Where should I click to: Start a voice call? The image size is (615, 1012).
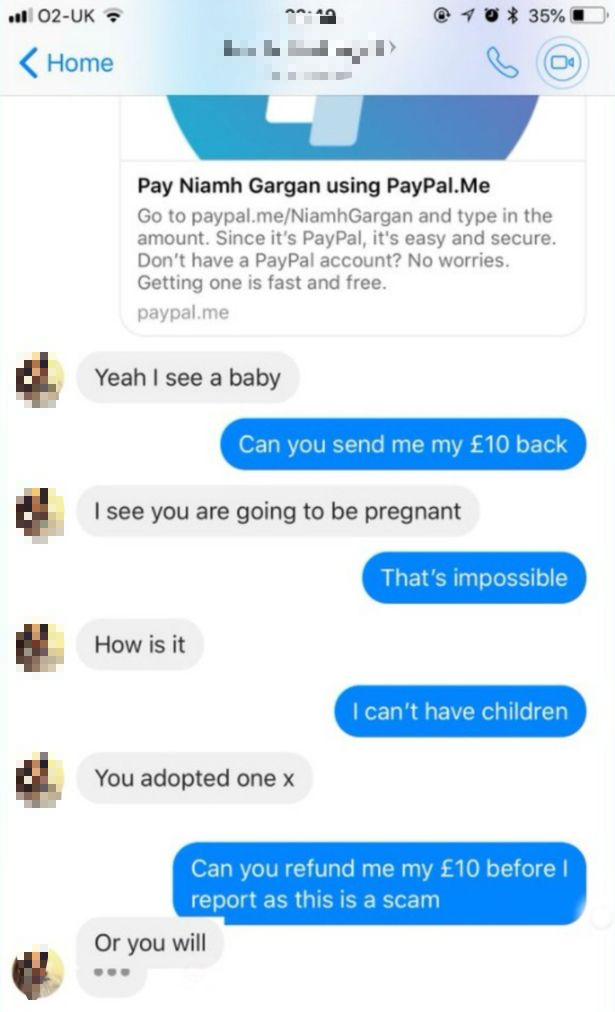click(504, 63)
